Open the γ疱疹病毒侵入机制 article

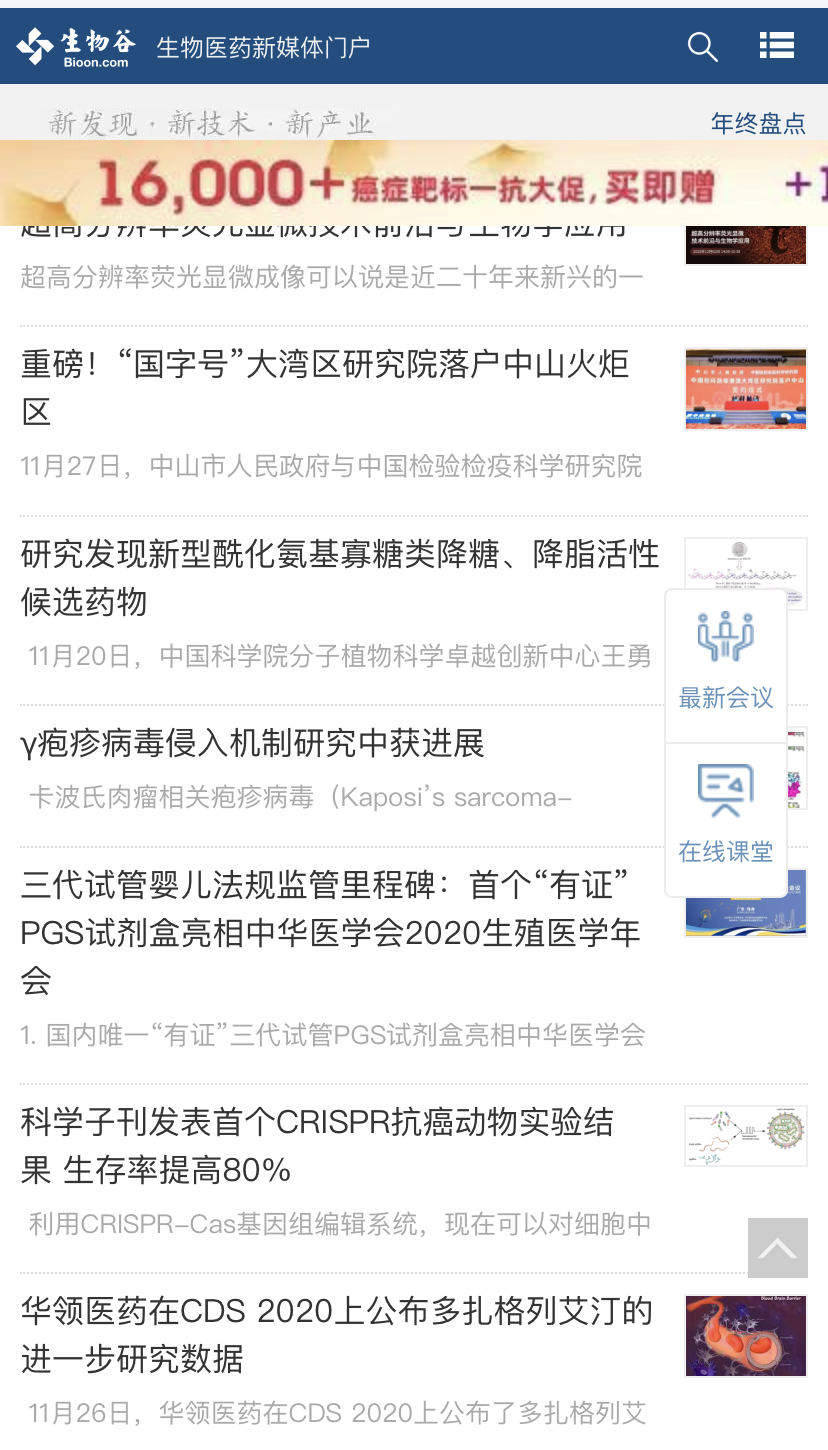253,743
